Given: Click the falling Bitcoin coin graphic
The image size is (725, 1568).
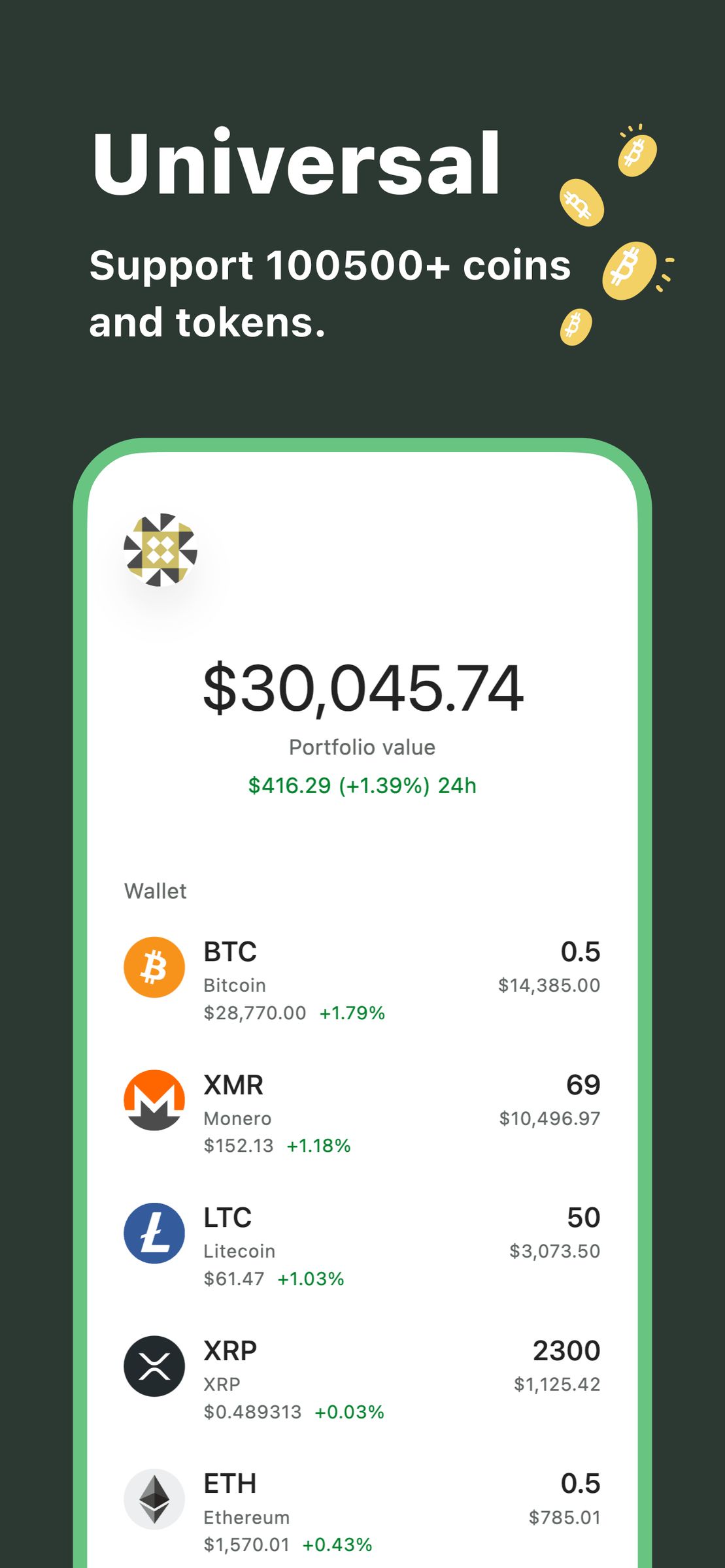Looking at the screenshot, I should (631, 268).
